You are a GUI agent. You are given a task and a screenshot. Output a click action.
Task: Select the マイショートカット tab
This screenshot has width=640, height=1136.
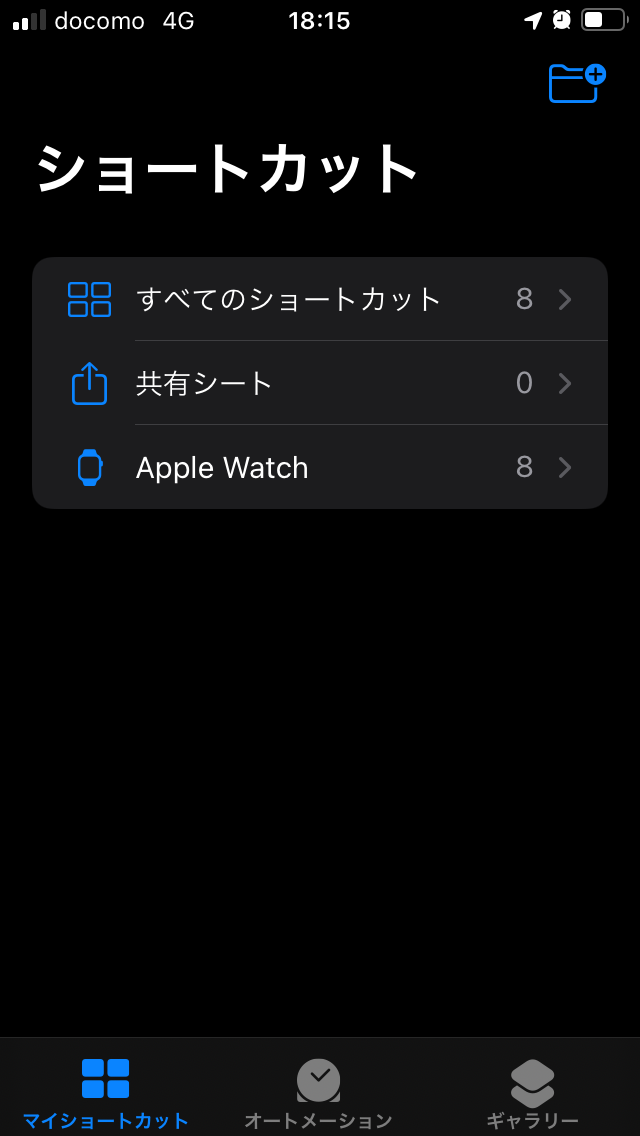[106, 1092]
